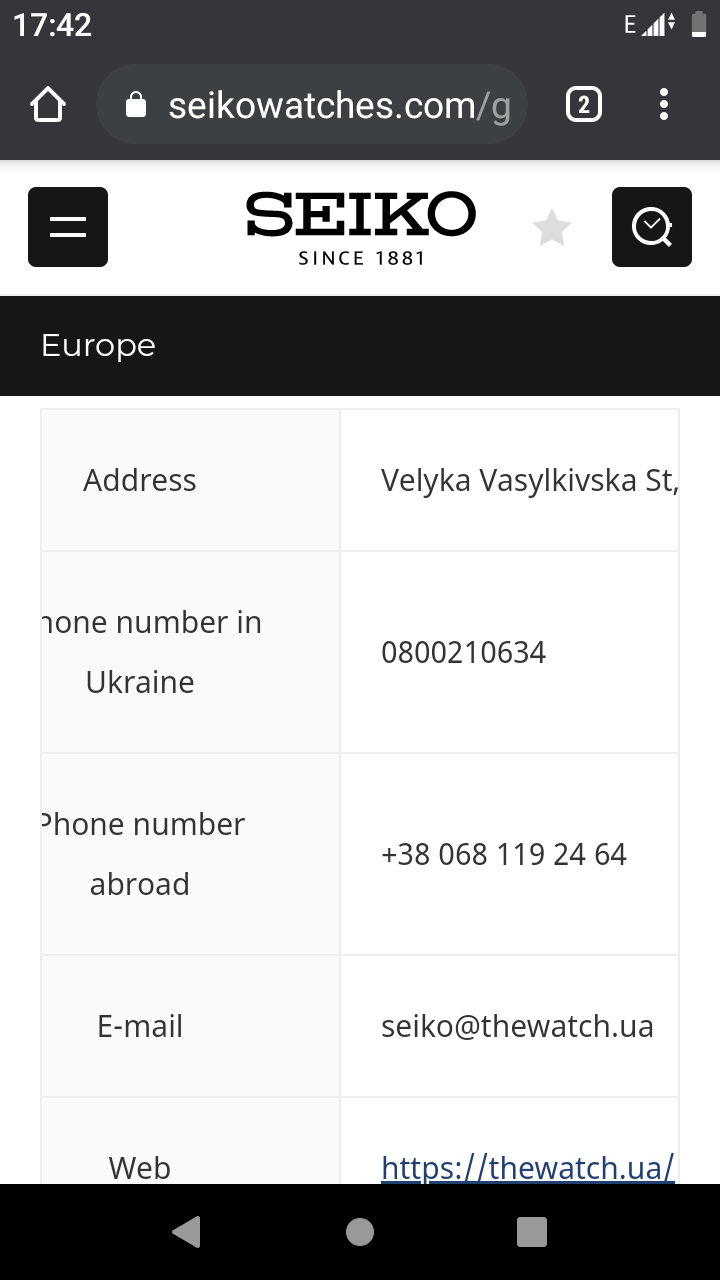
Task: Open the browser tab switcher
Action: [x=584, y=105]
